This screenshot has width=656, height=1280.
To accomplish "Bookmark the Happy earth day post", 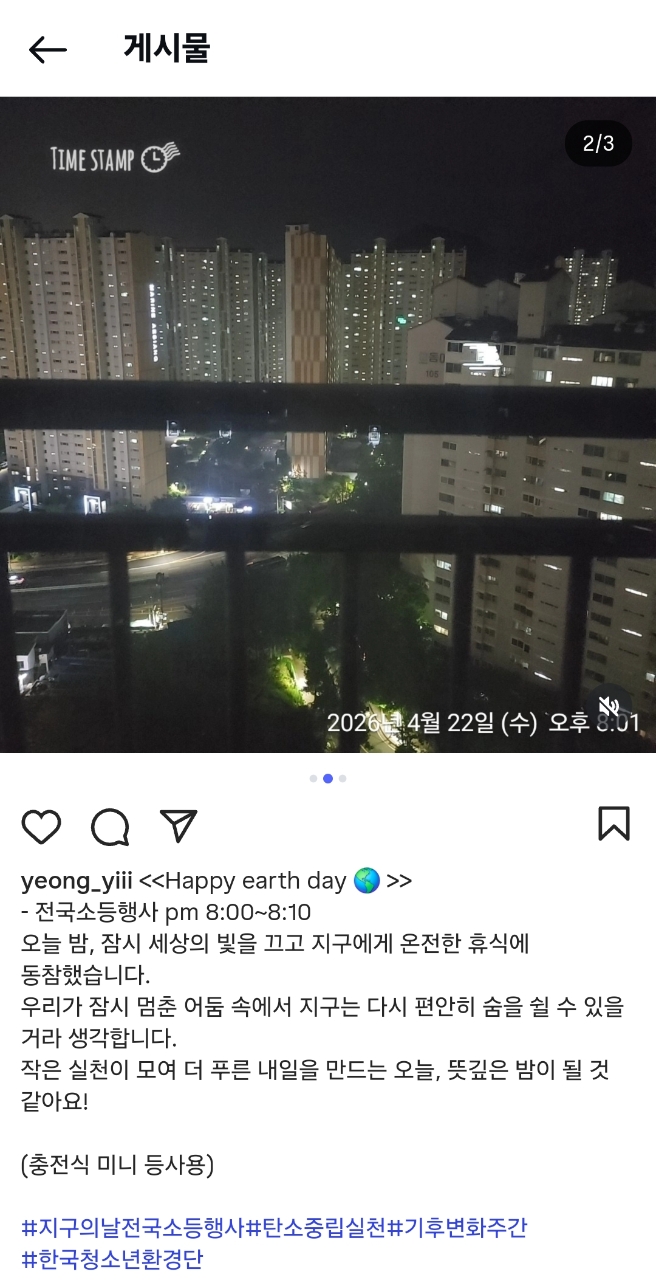I will tap(613, 824).
